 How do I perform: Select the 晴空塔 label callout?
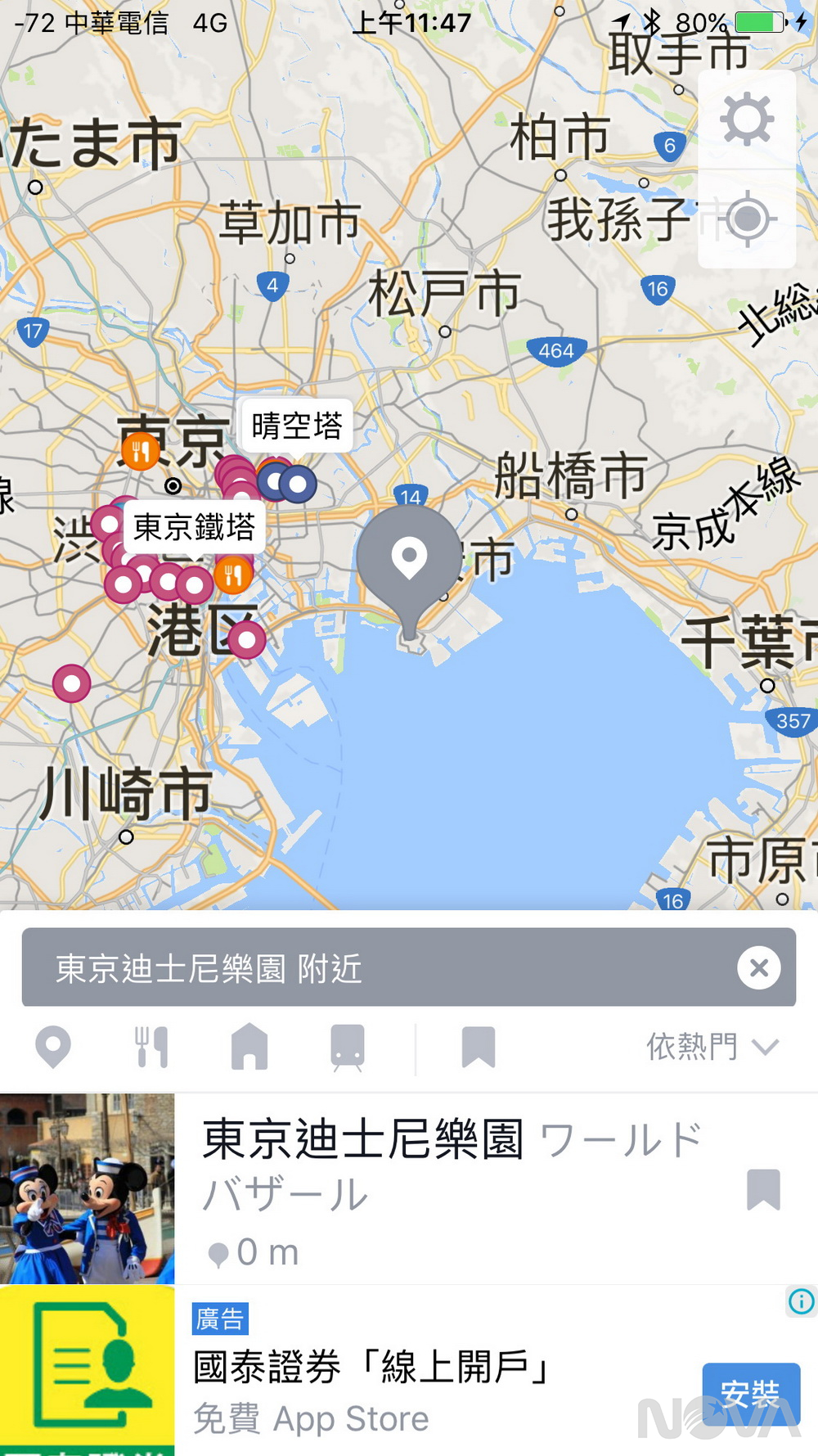coord(296,425)
